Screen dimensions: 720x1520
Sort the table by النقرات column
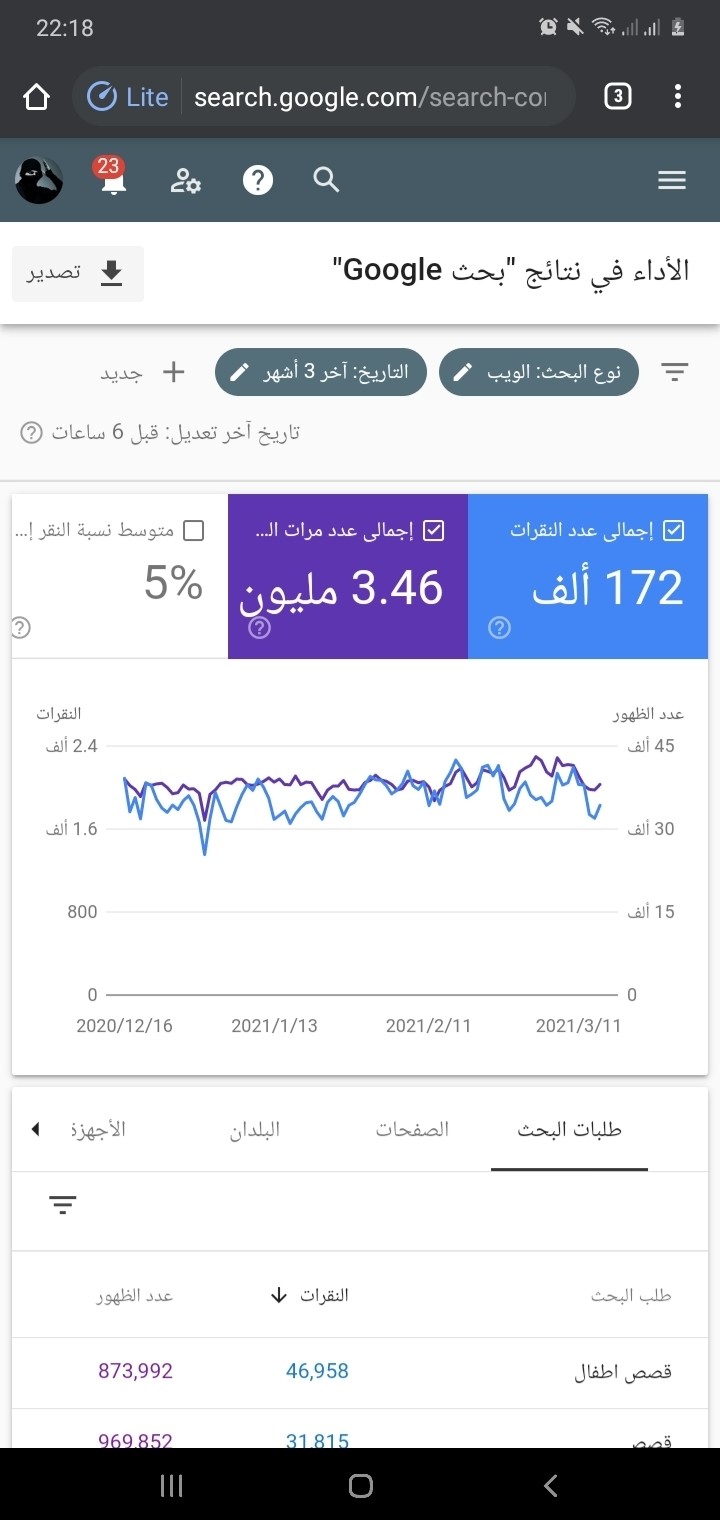click(x=310, y=1296)
